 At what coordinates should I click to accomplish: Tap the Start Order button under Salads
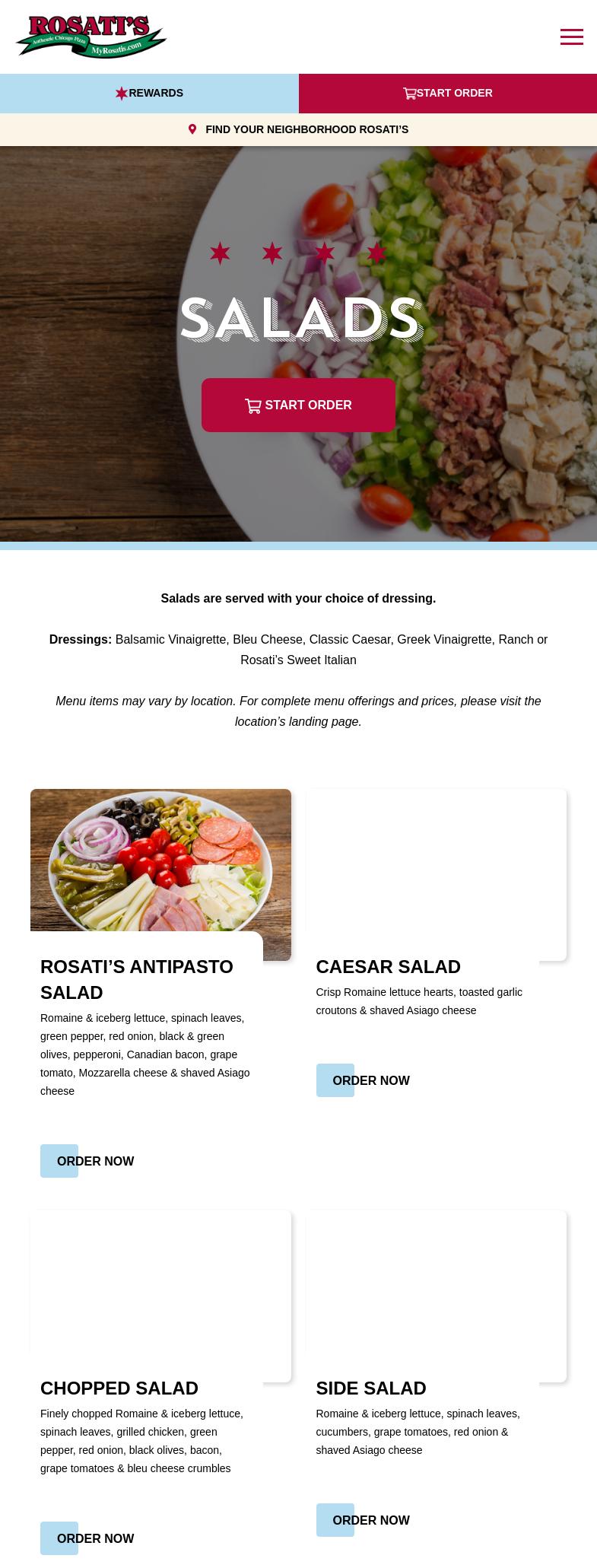(298, 405)
